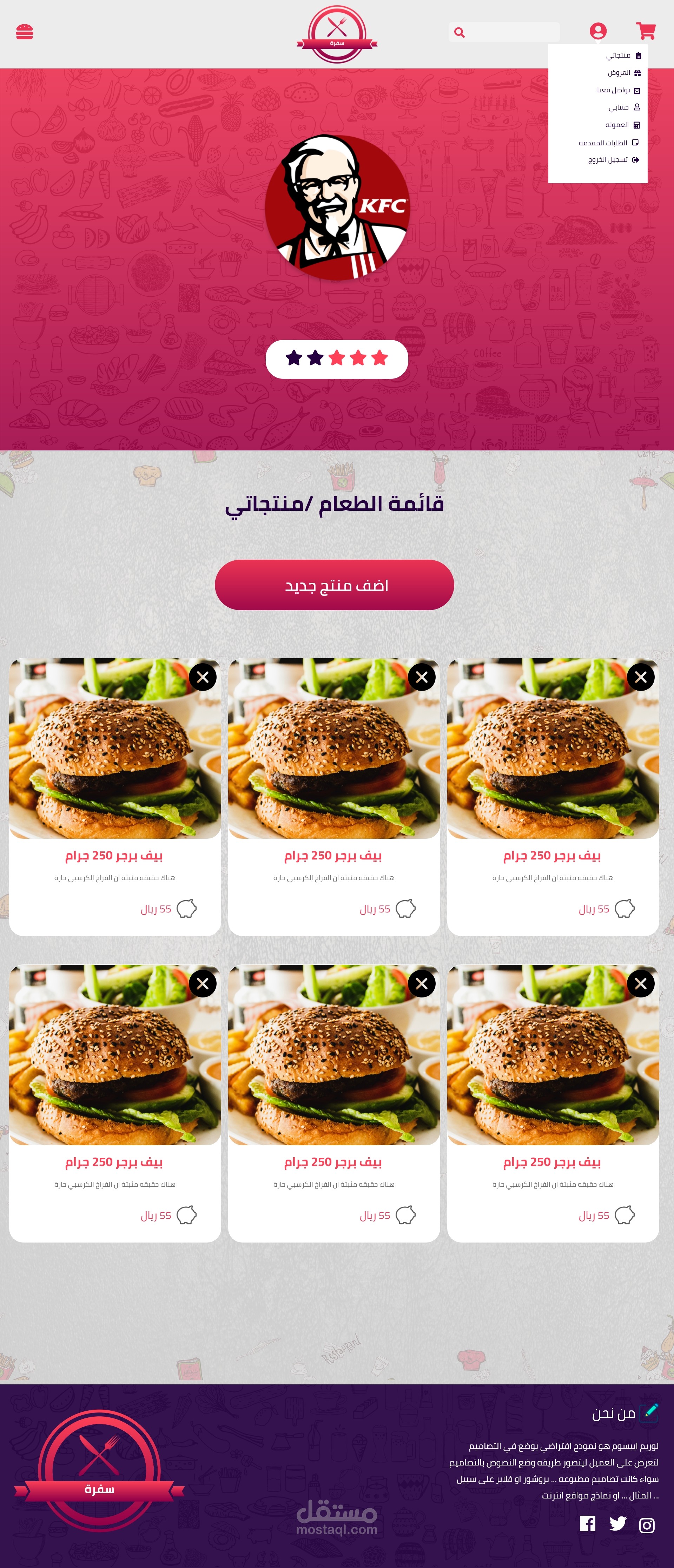Select منتجاتي from the account menu
Viewport: 674px width, 1568px height.
(x=623, y=56)
